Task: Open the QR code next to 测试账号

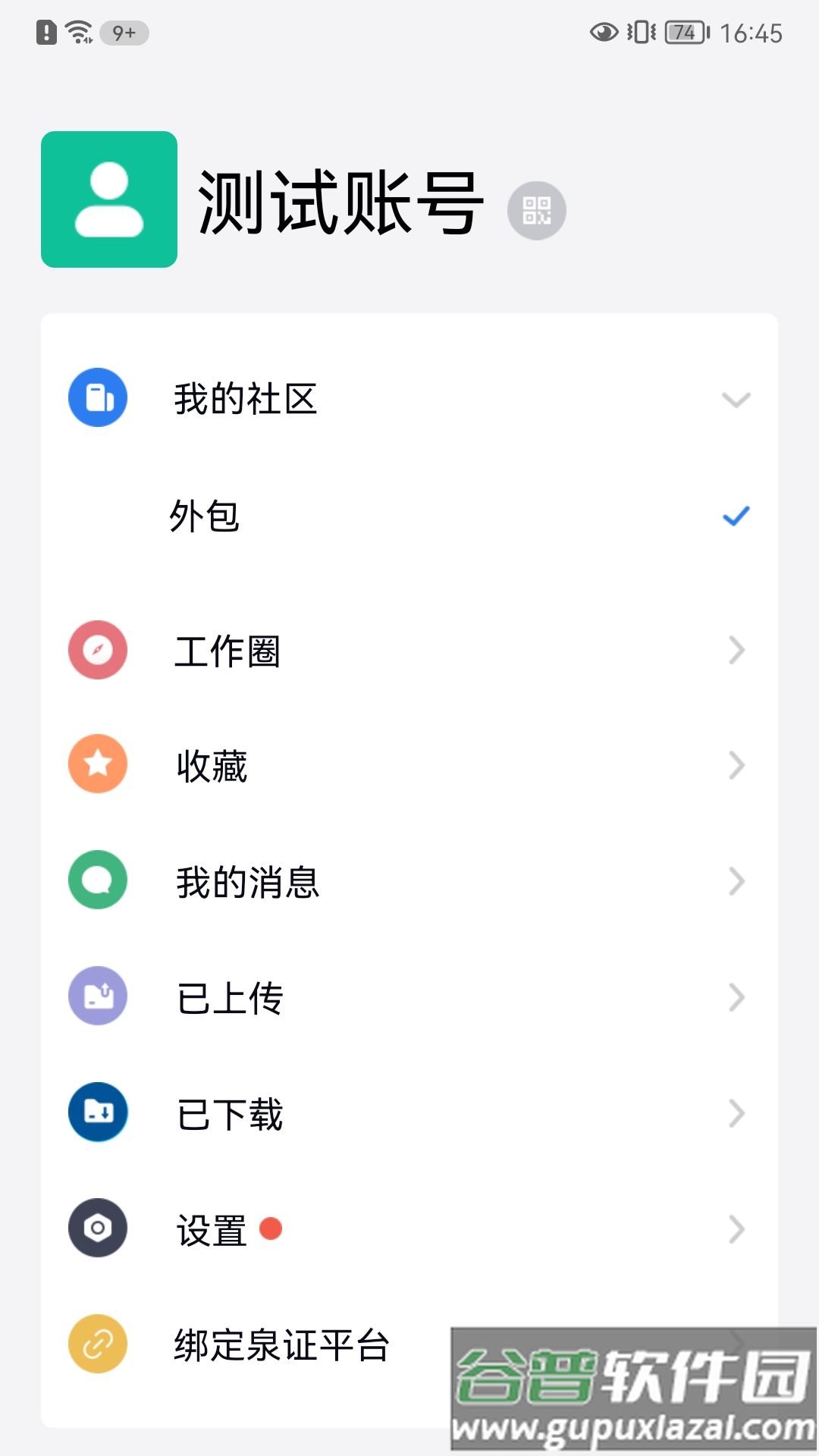Action: pos(537,210)
